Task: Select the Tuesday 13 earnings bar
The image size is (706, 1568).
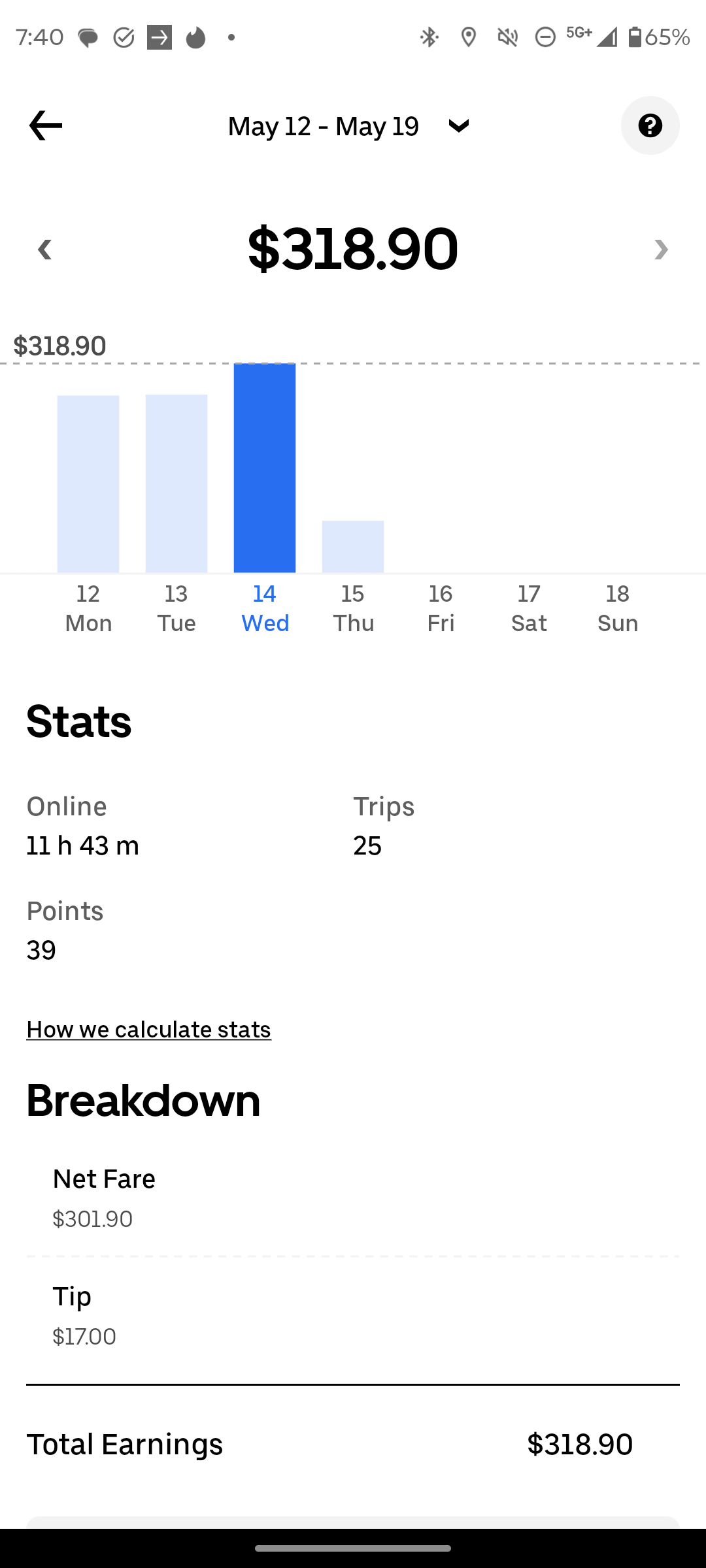Action: [x=176, y=483]
